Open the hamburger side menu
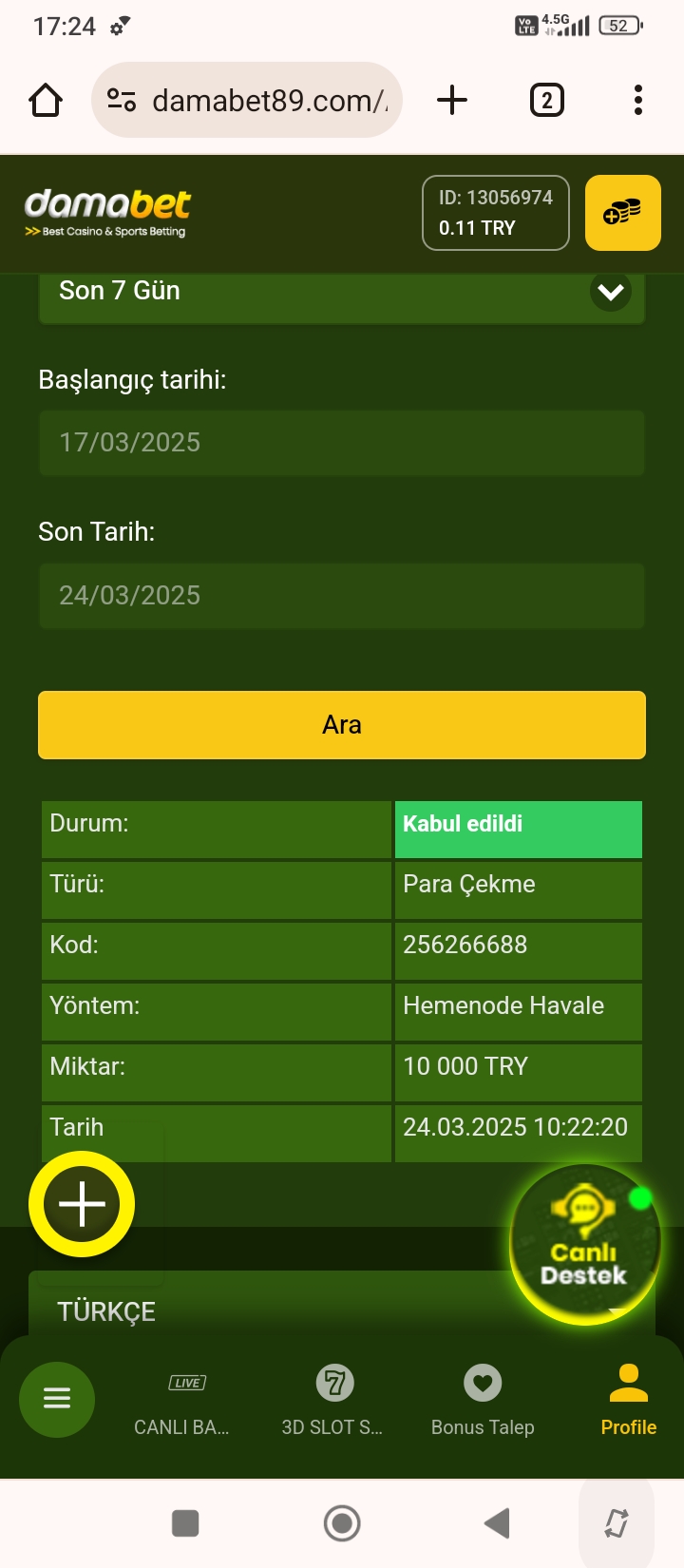Image resolution: width=684 pixels, height=1568 pixels. (x=57, y=1399)
